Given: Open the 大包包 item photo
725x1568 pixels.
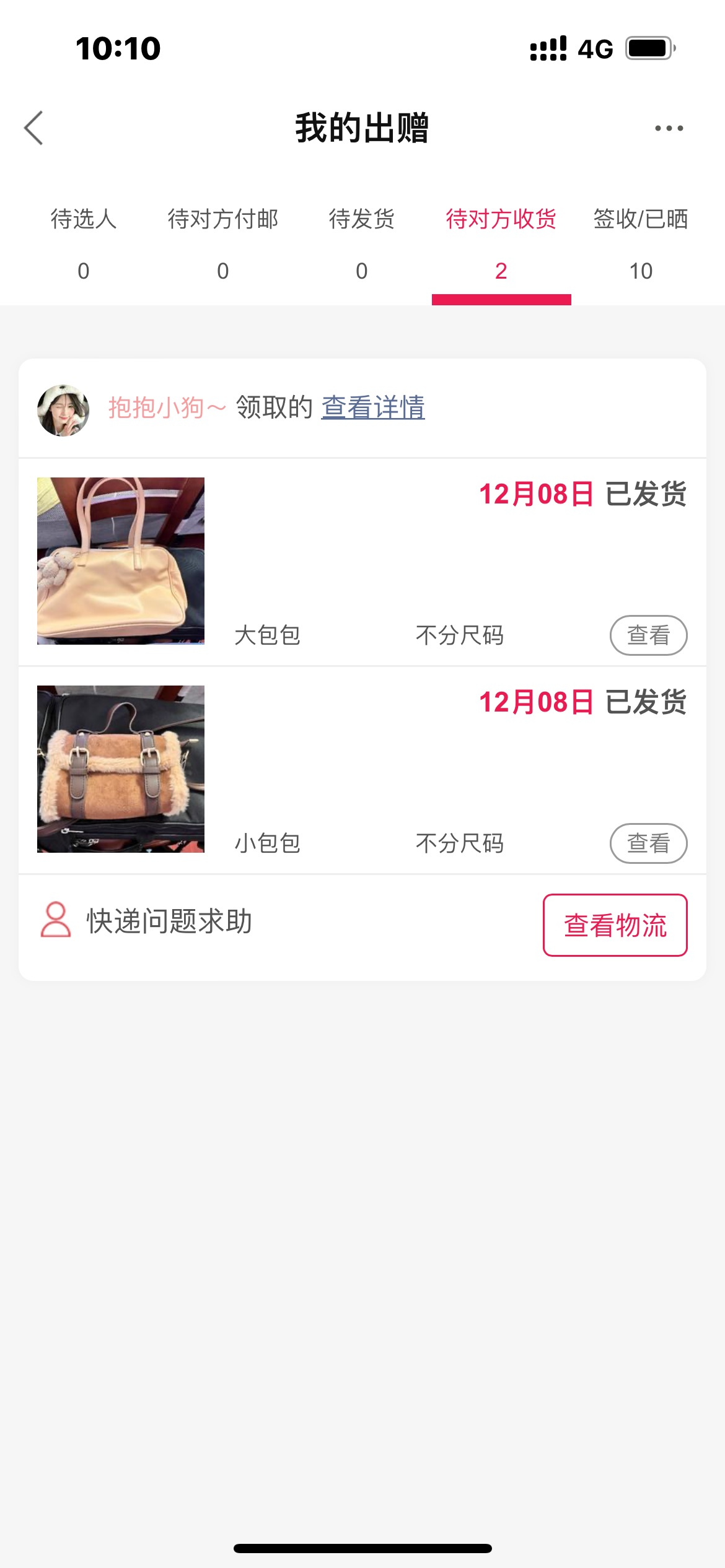Looking at the screenshot, I should (121, 561).
